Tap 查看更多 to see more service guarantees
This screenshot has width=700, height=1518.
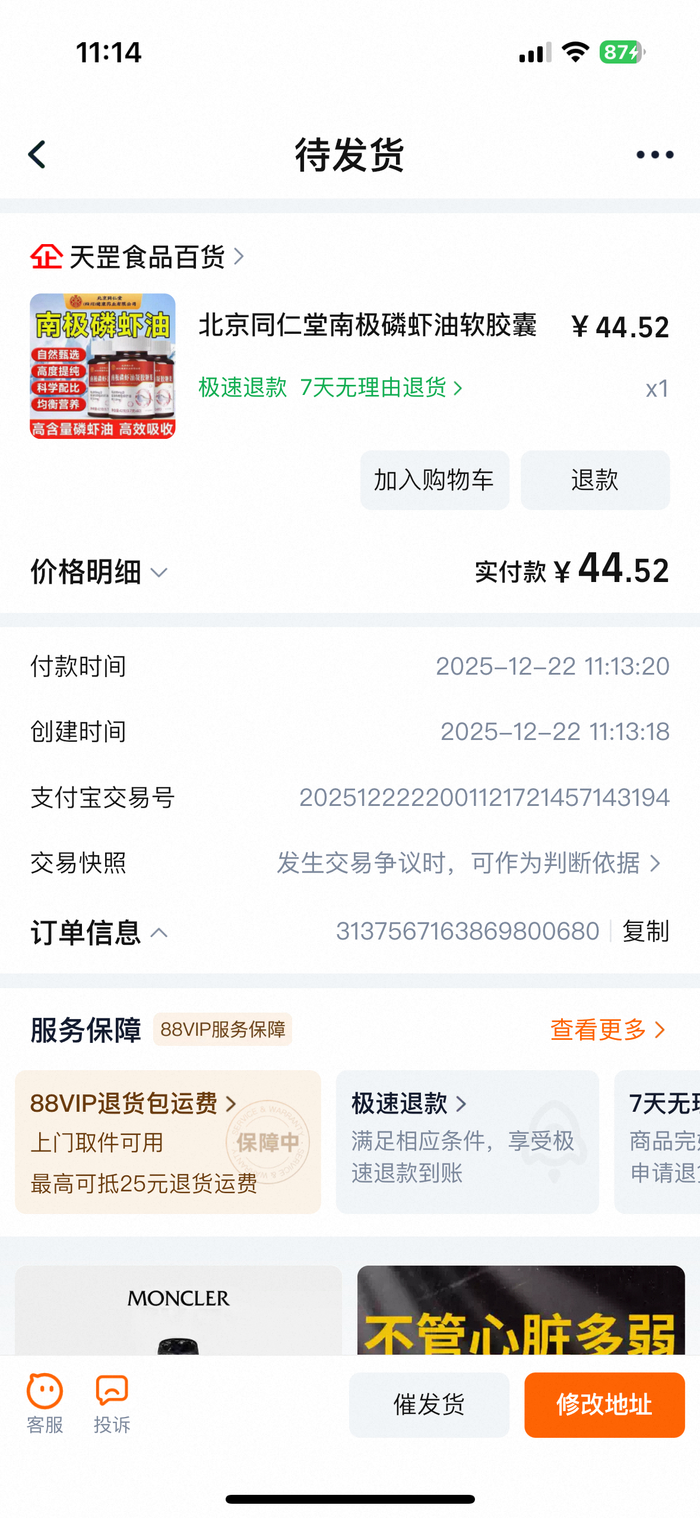point(607,1030)
